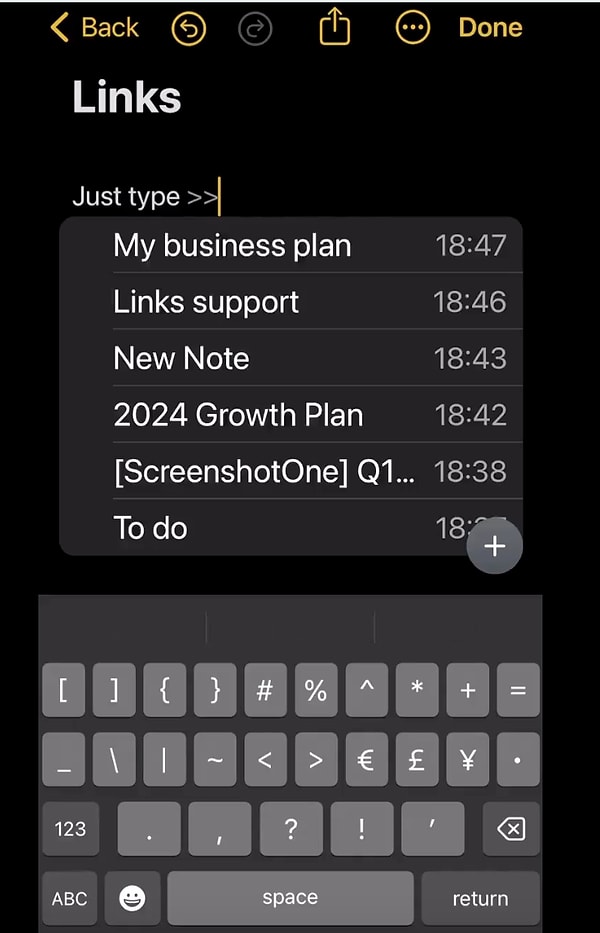Pick the '[ScreenshotOne] Q1…' note suggestion
This screenshot has height=933, width=600.
tap(290, 471)
